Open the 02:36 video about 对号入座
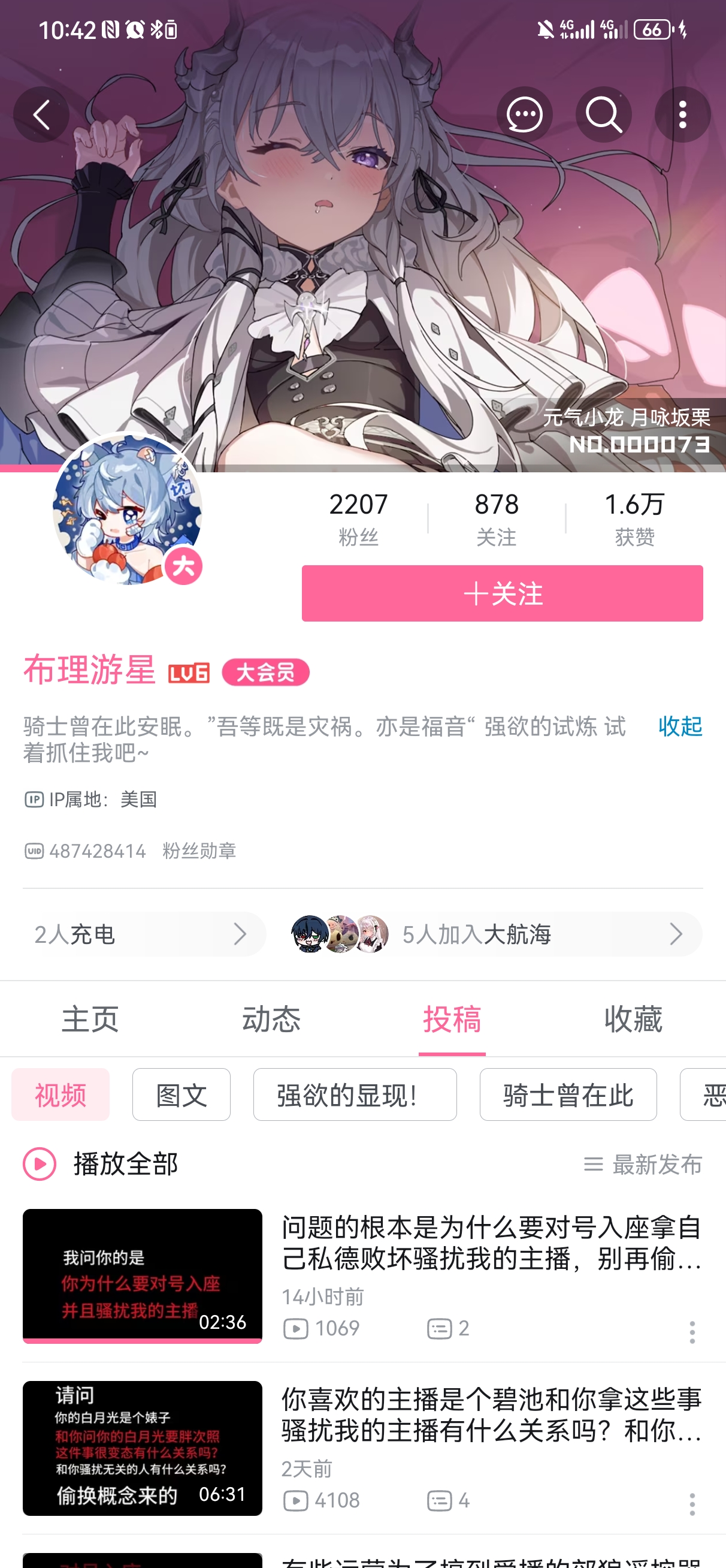726x1568 pixels. (x=143, y=1276)
